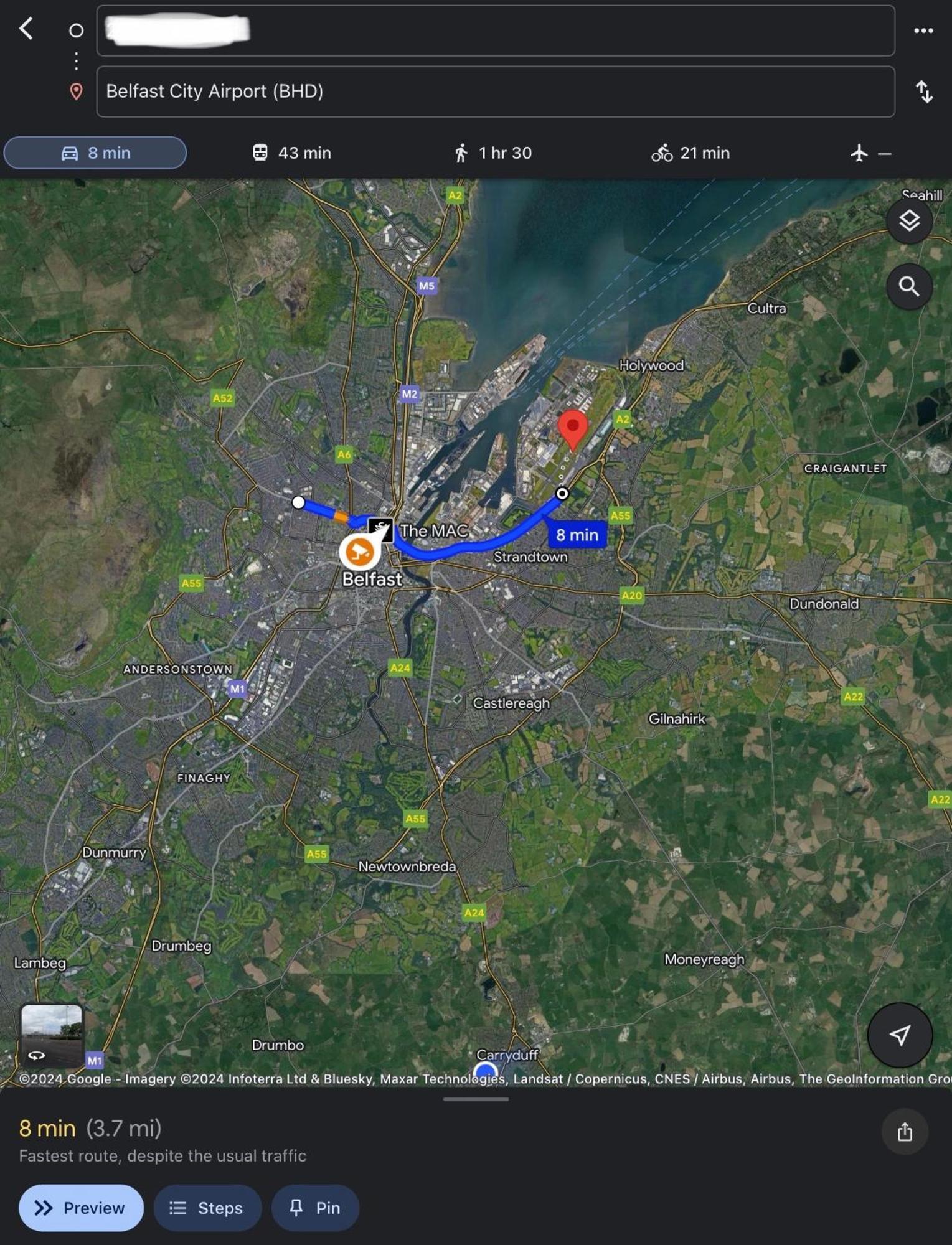Pin this route
This screenshot has height=1245, width=952.
pyautogui.click(x=315, y=1208)
